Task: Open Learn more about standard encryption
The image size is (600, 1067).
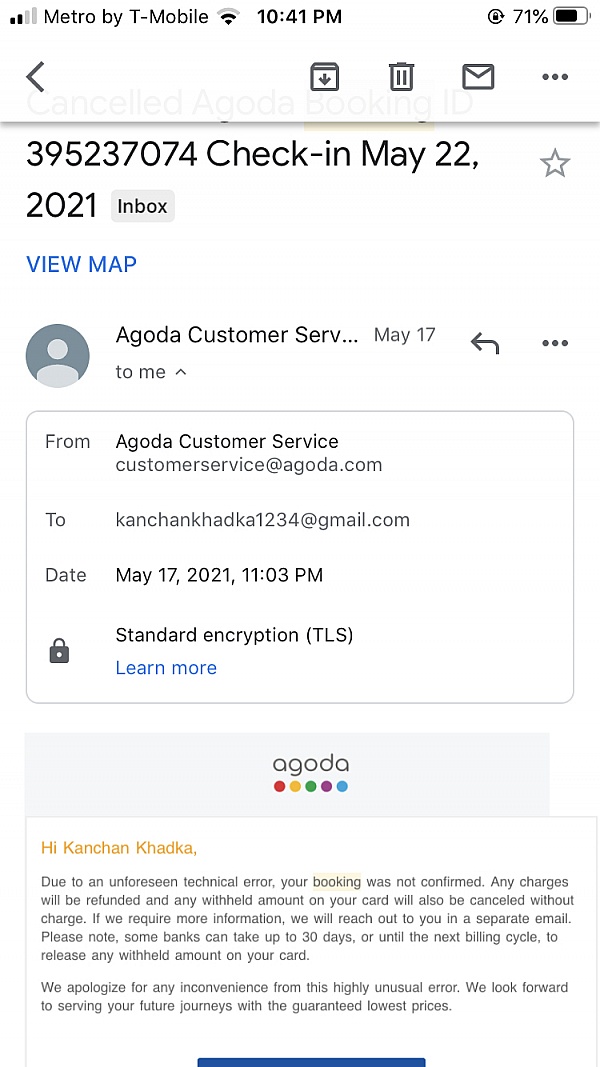Action: [x=166, y=668]
